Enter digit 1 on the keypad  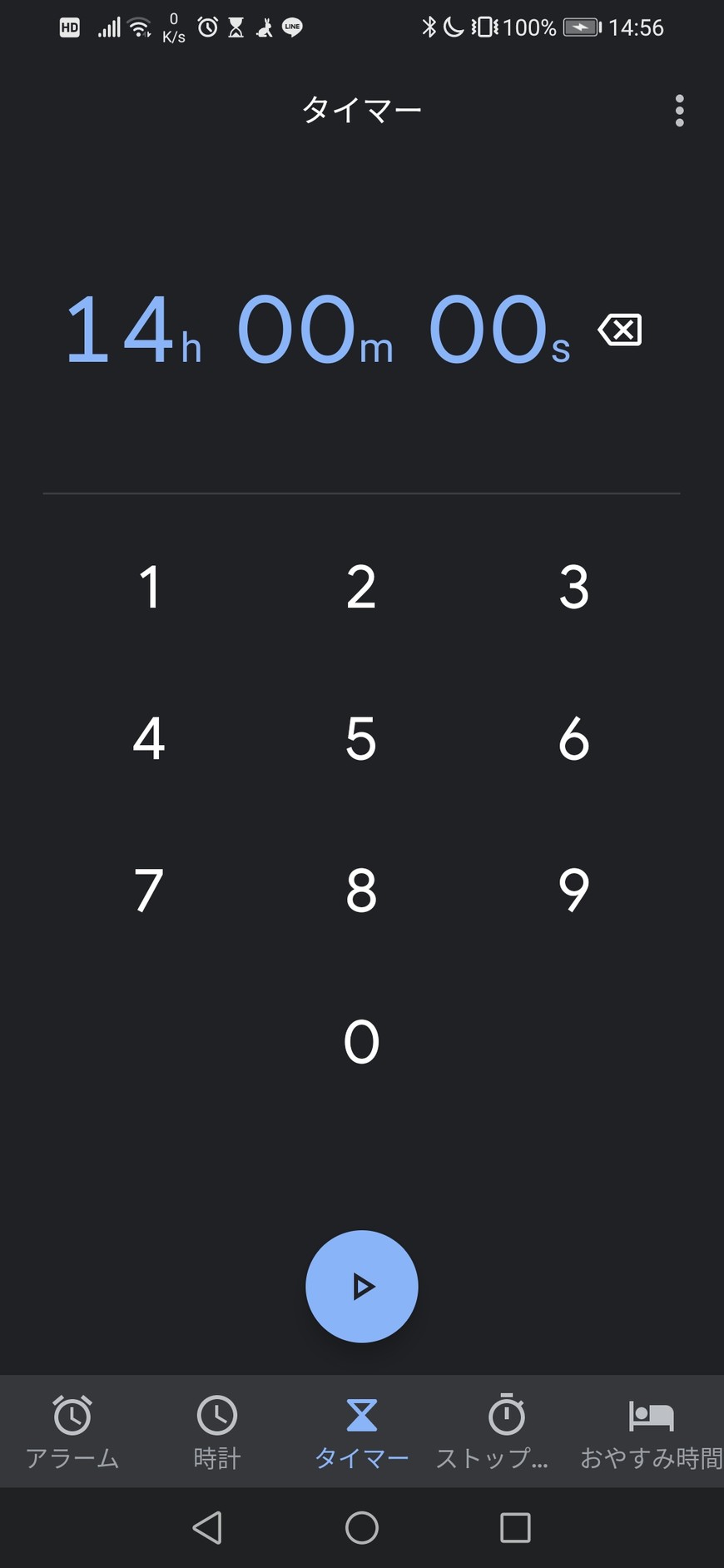(x=149, y=587)
